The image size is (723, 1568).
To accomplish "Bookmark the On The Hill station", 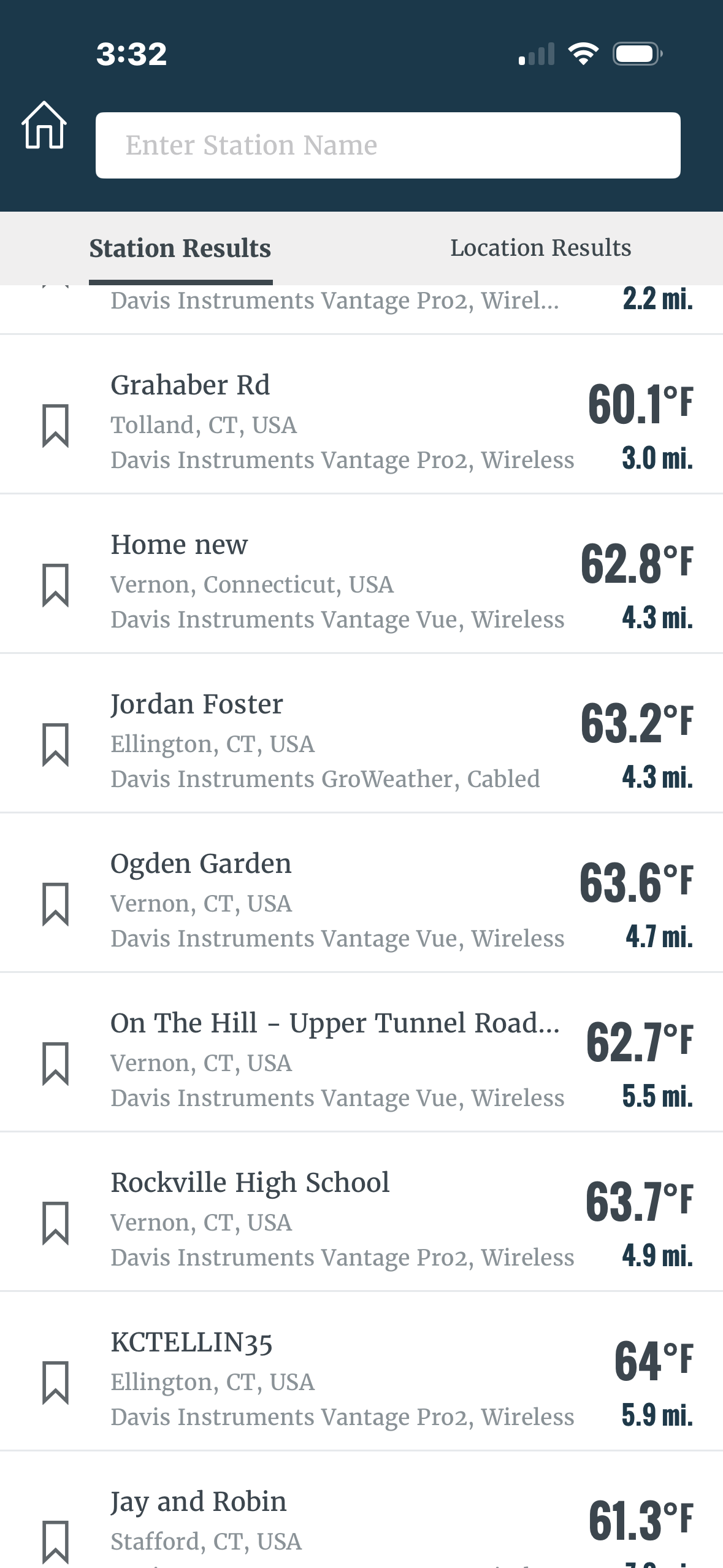I will pyautogui.click(x=55, y=1063).
